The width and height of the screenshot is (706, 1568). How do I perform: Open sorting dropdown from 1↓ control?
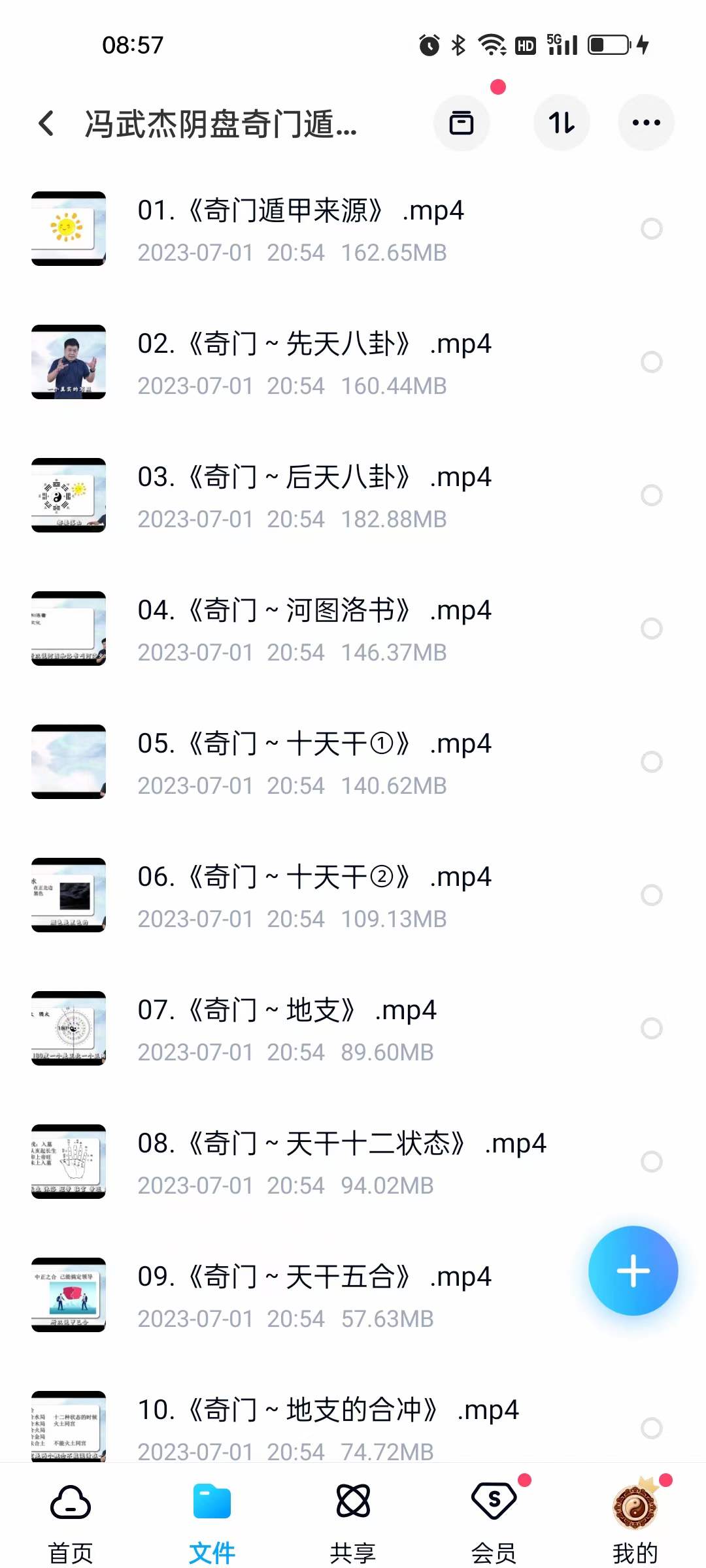coord(562,123)
